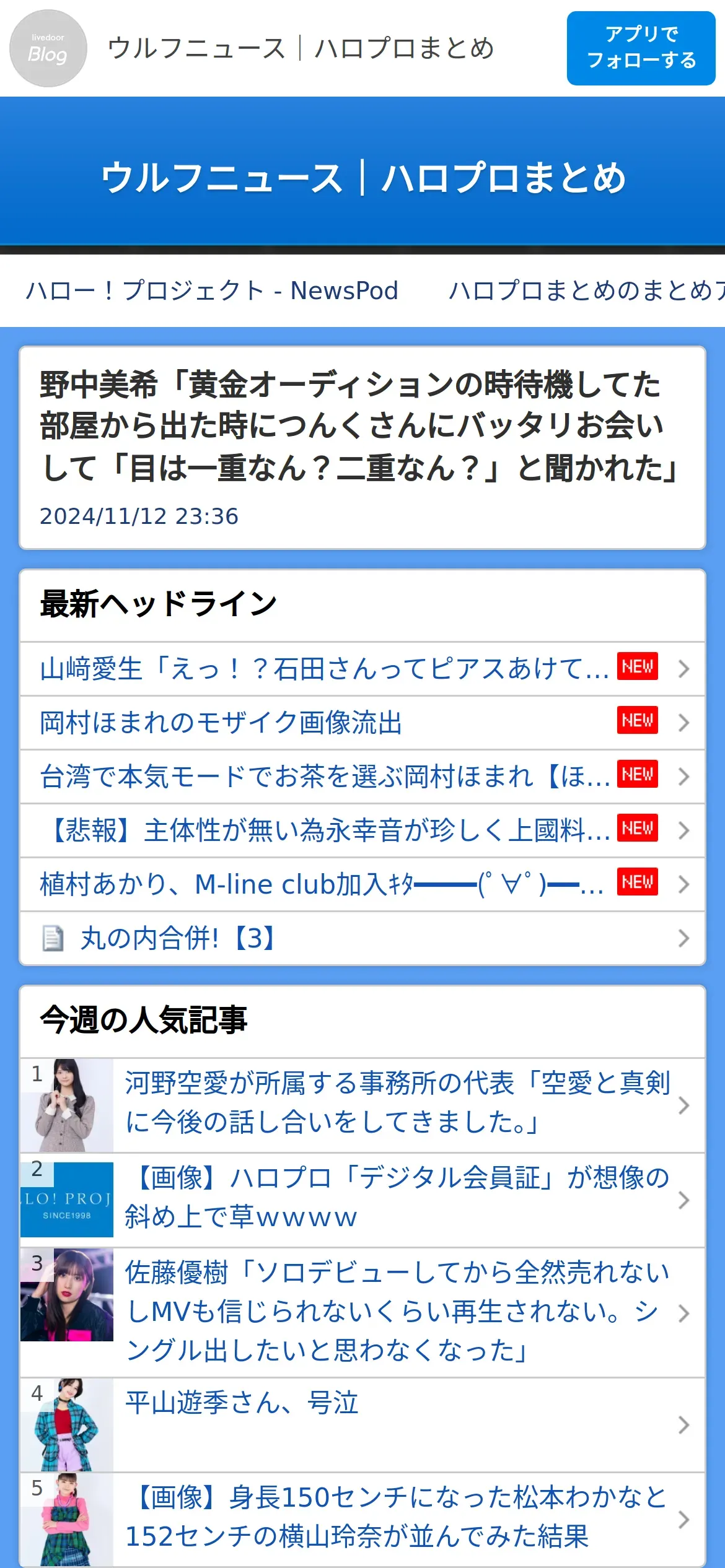Open rank 4 article 平山遊季さん、号泣
Viewport: 725px width, 1568px height.
pyautogui.click(x=362, y=1425)
